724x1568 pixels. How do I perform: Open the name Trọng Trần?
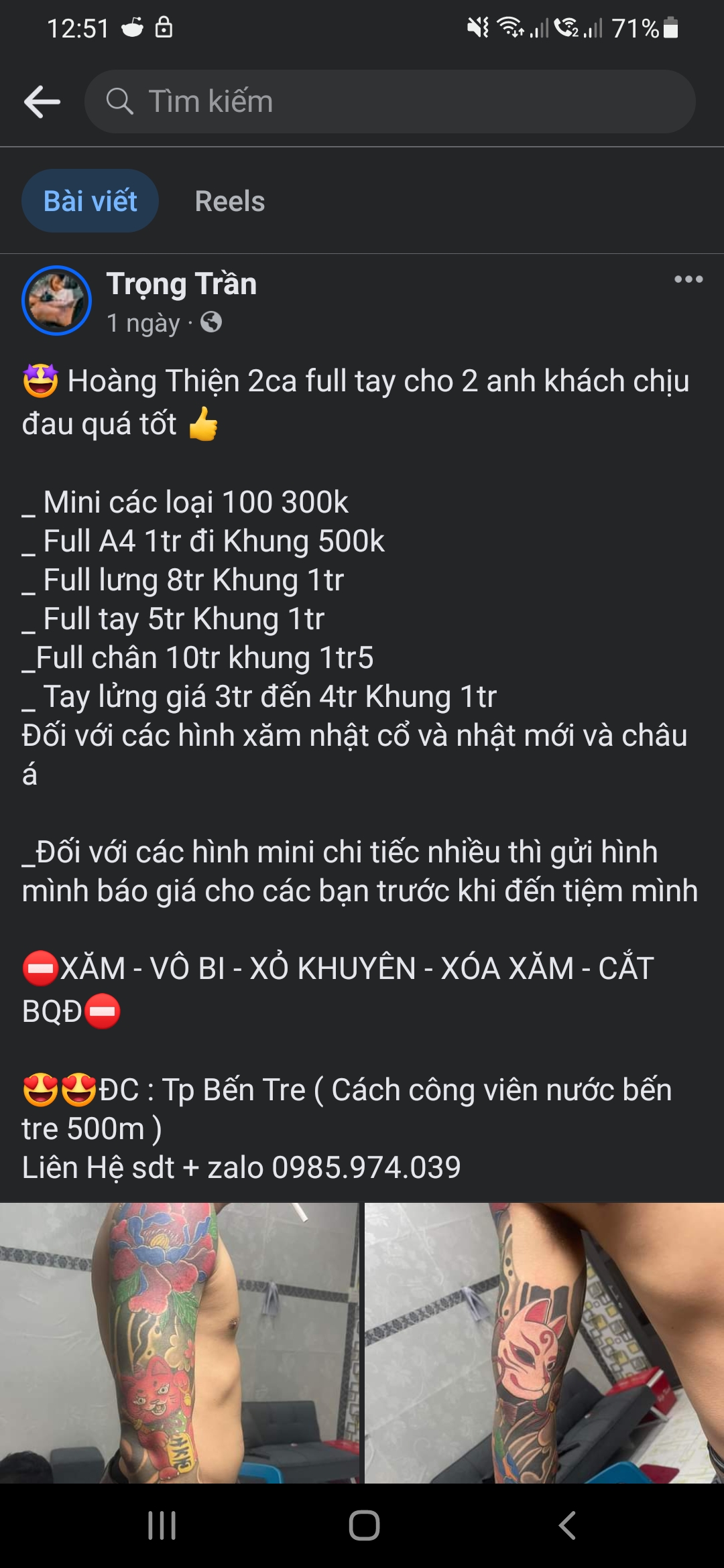(x=181, y=283)
